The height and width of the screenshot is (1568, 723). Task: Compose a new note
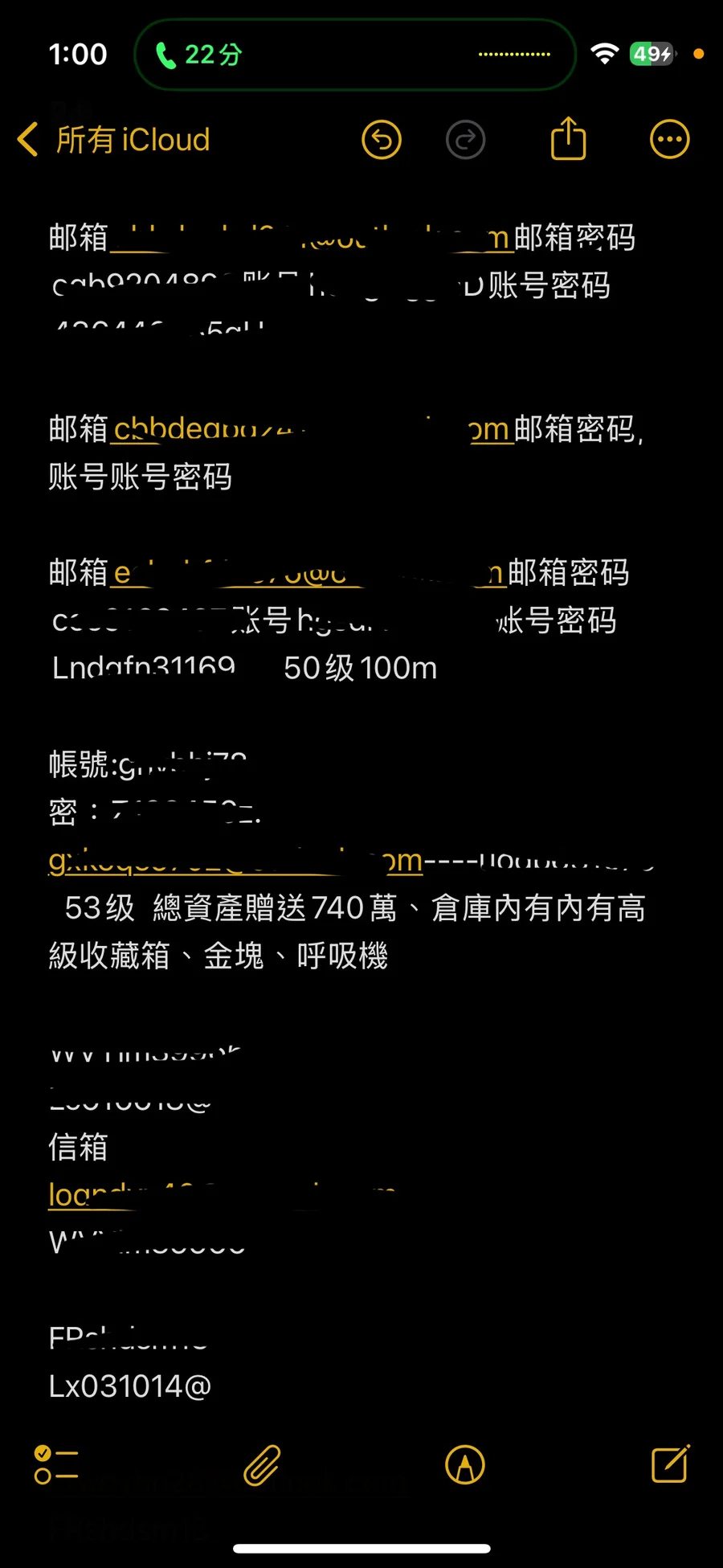tap(670, 1464)
